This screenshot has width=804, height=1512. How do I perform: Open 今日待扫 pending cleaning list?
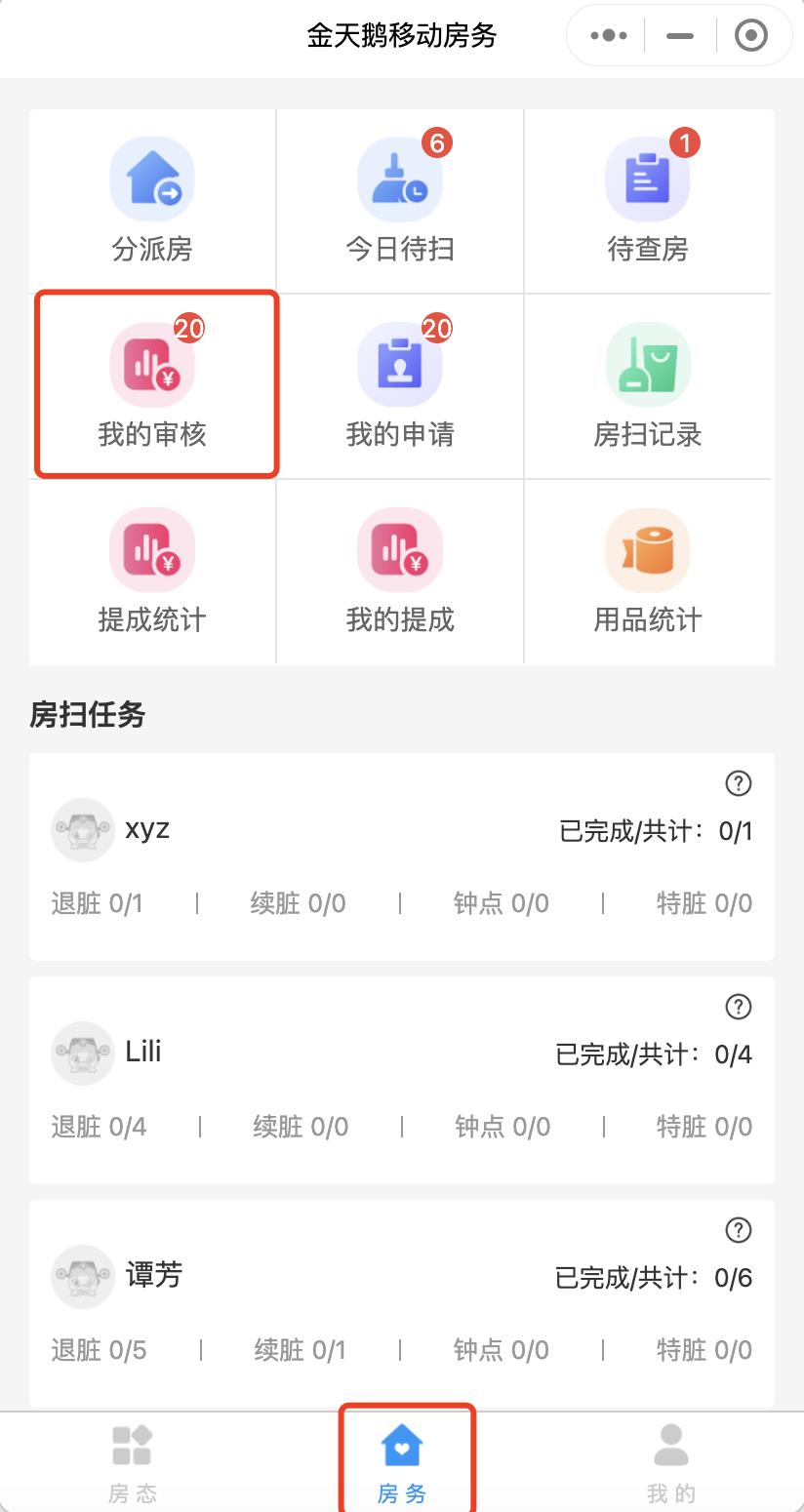[x=400, y=201]
